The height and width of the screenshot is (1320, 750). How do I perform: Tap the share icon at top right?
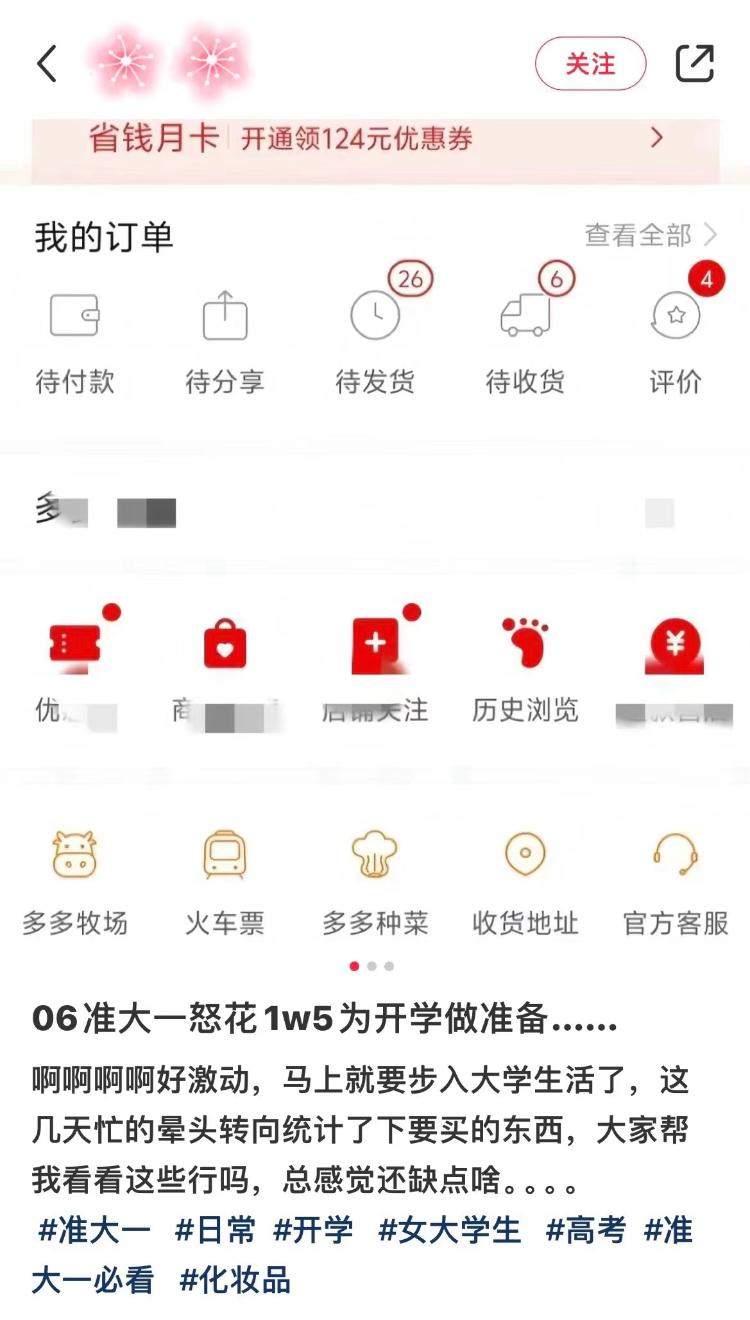tap(694, 60)
